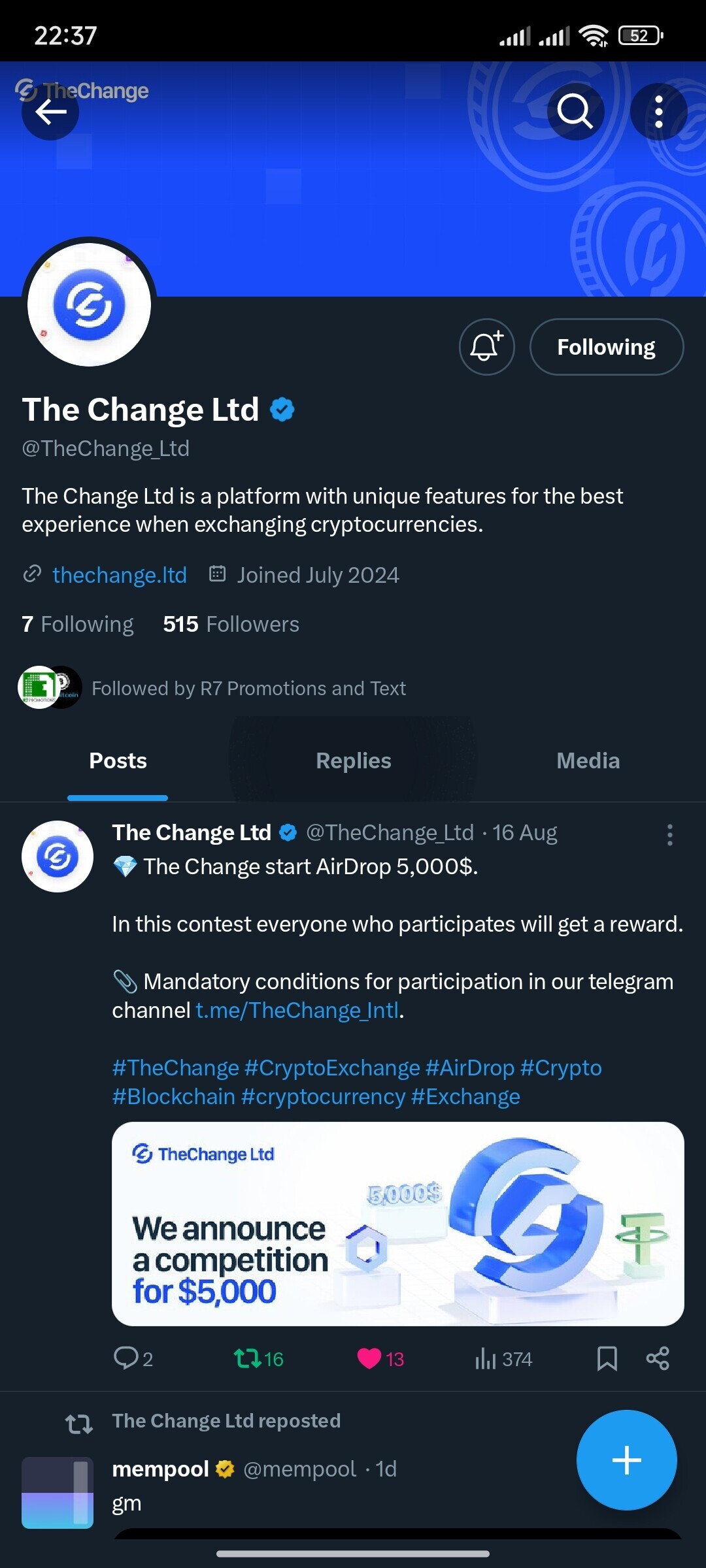This screenshot has width=706, height=1568.
Task: View the 7 Following list
Action: (78, 625)
